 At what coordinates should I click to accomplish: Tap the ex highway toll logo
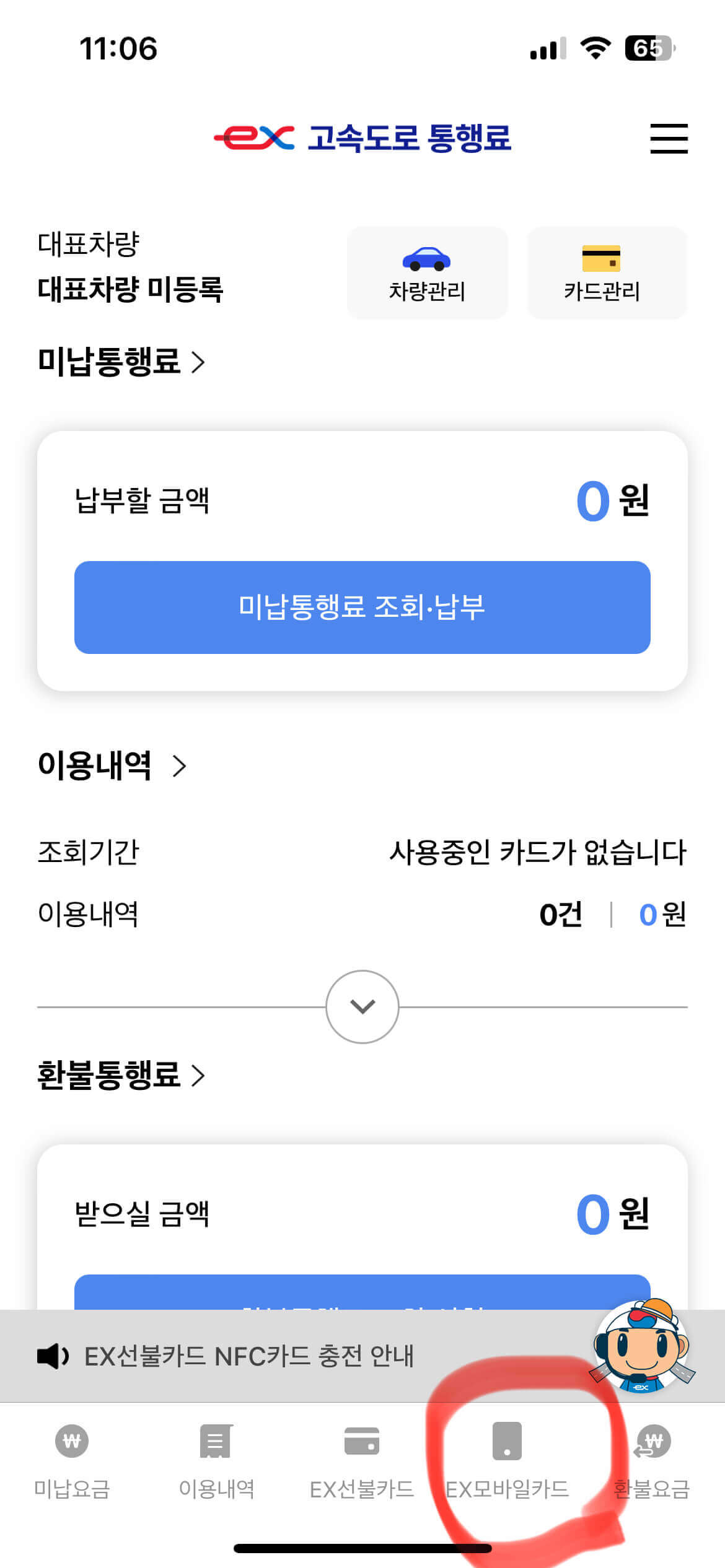[362, 137]
